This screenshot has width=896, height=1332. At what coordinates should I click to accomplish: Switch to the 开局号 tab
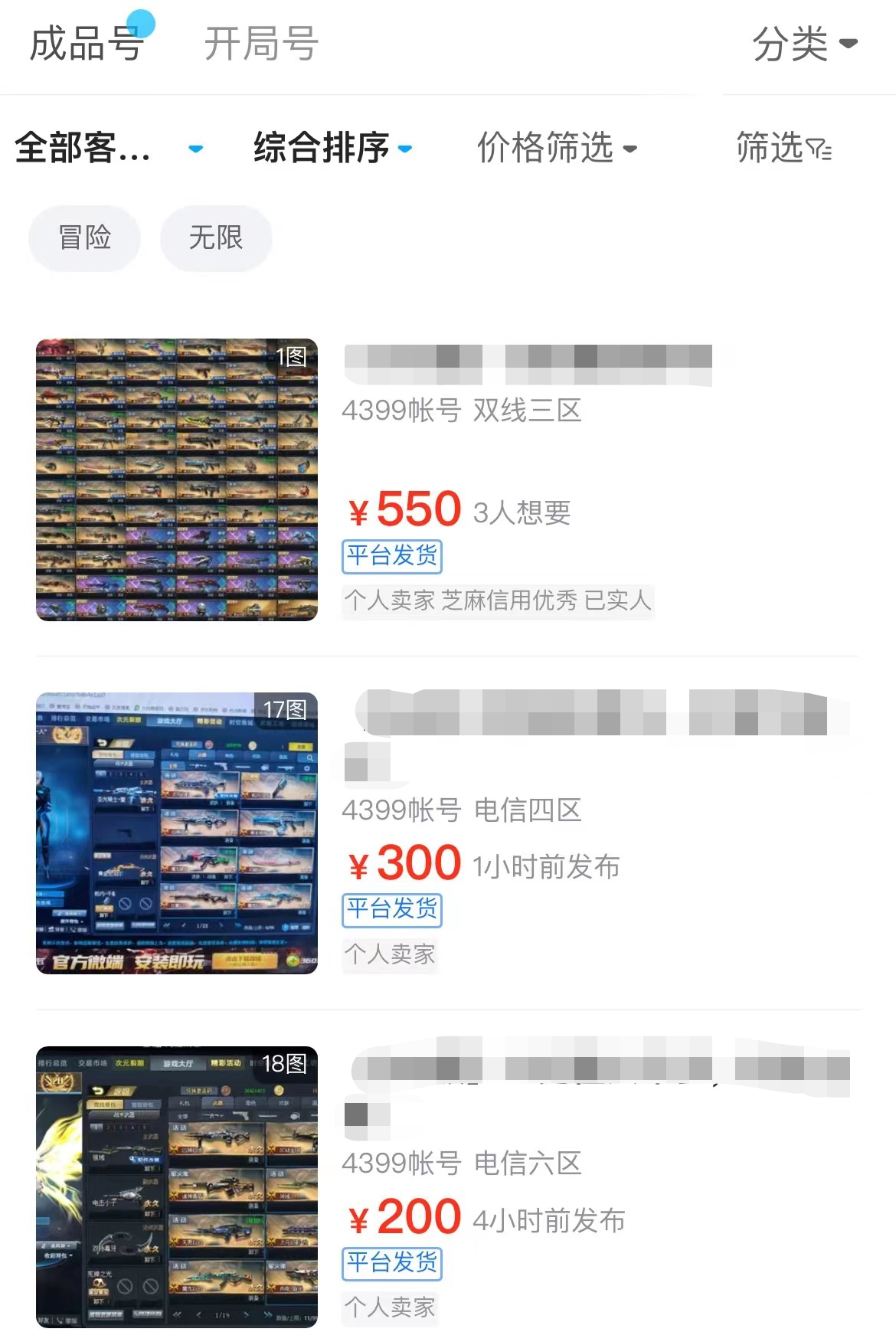click(x=260, y=44)
